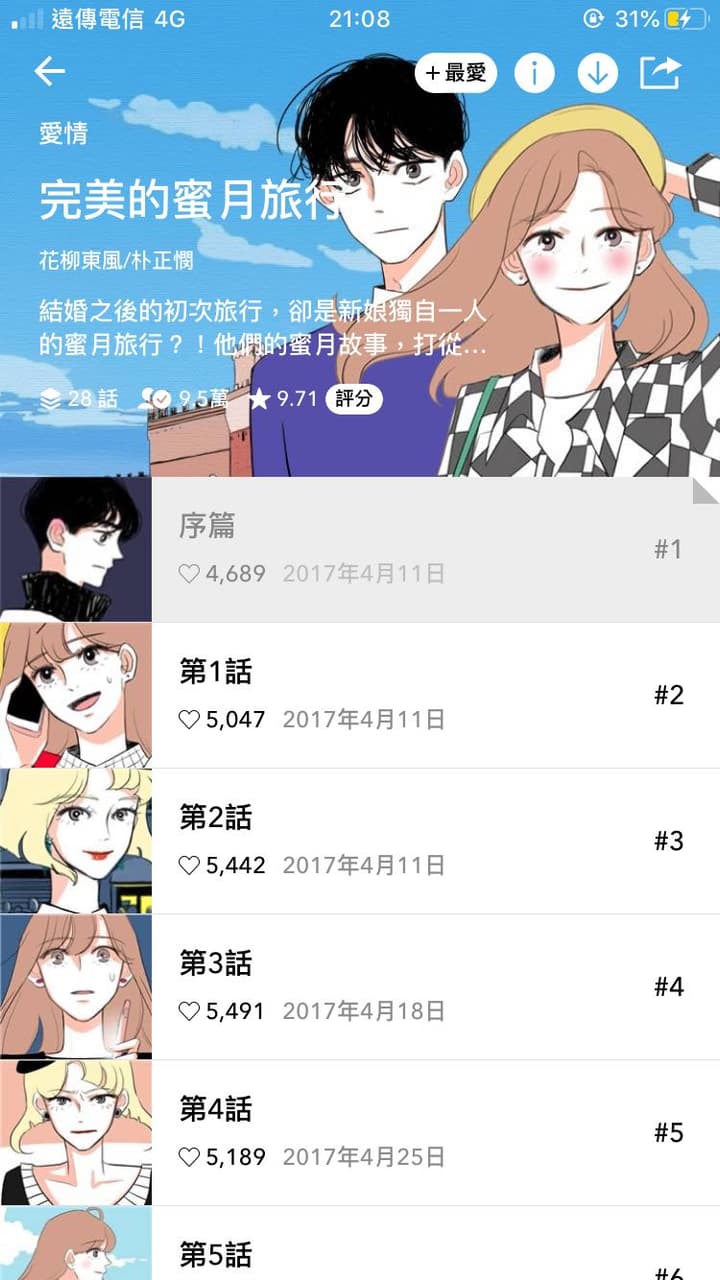
Task: Go back with the arrow icon
Action: 49,71
